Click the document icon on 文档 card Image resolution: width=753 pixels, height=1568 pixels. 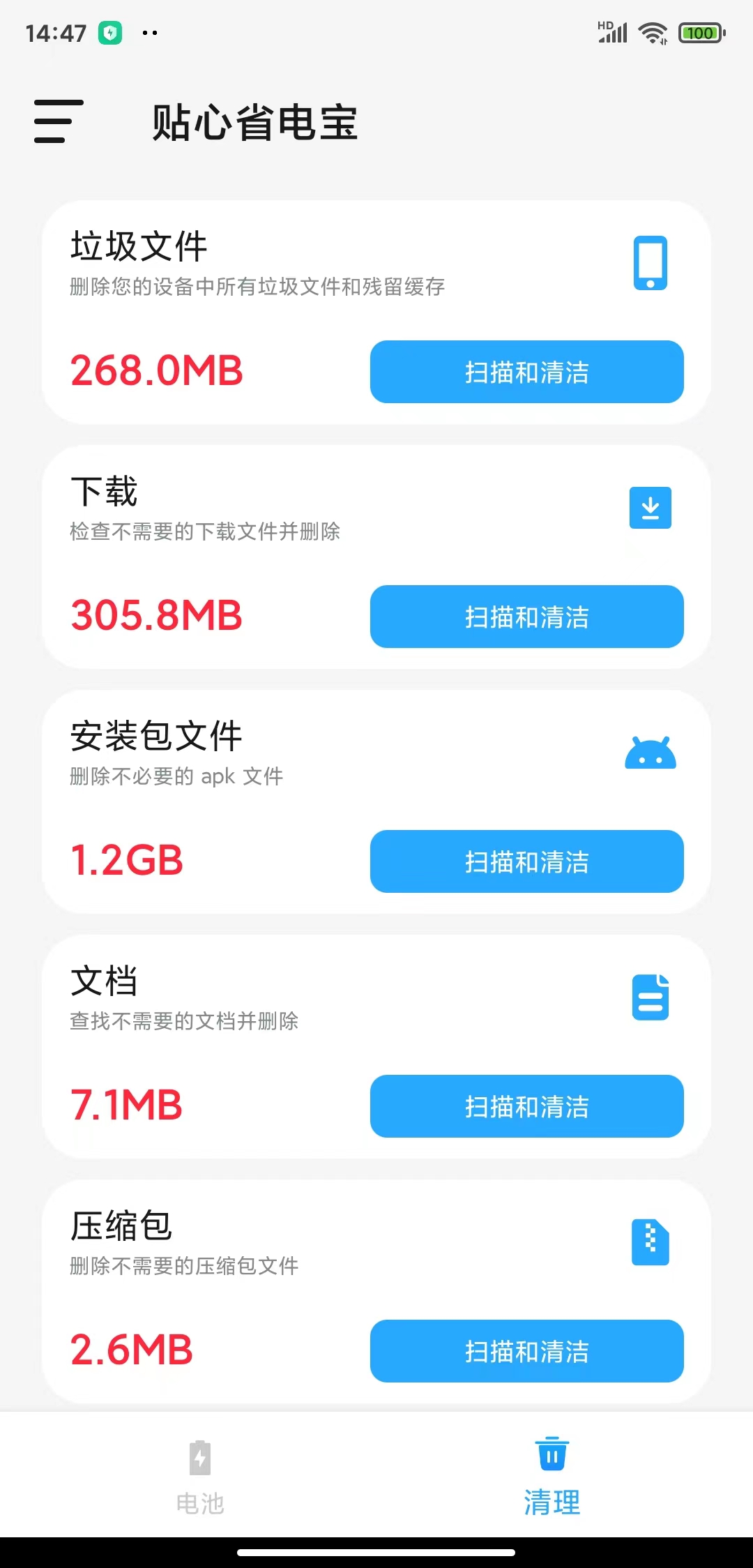click(x=650, y=997)
